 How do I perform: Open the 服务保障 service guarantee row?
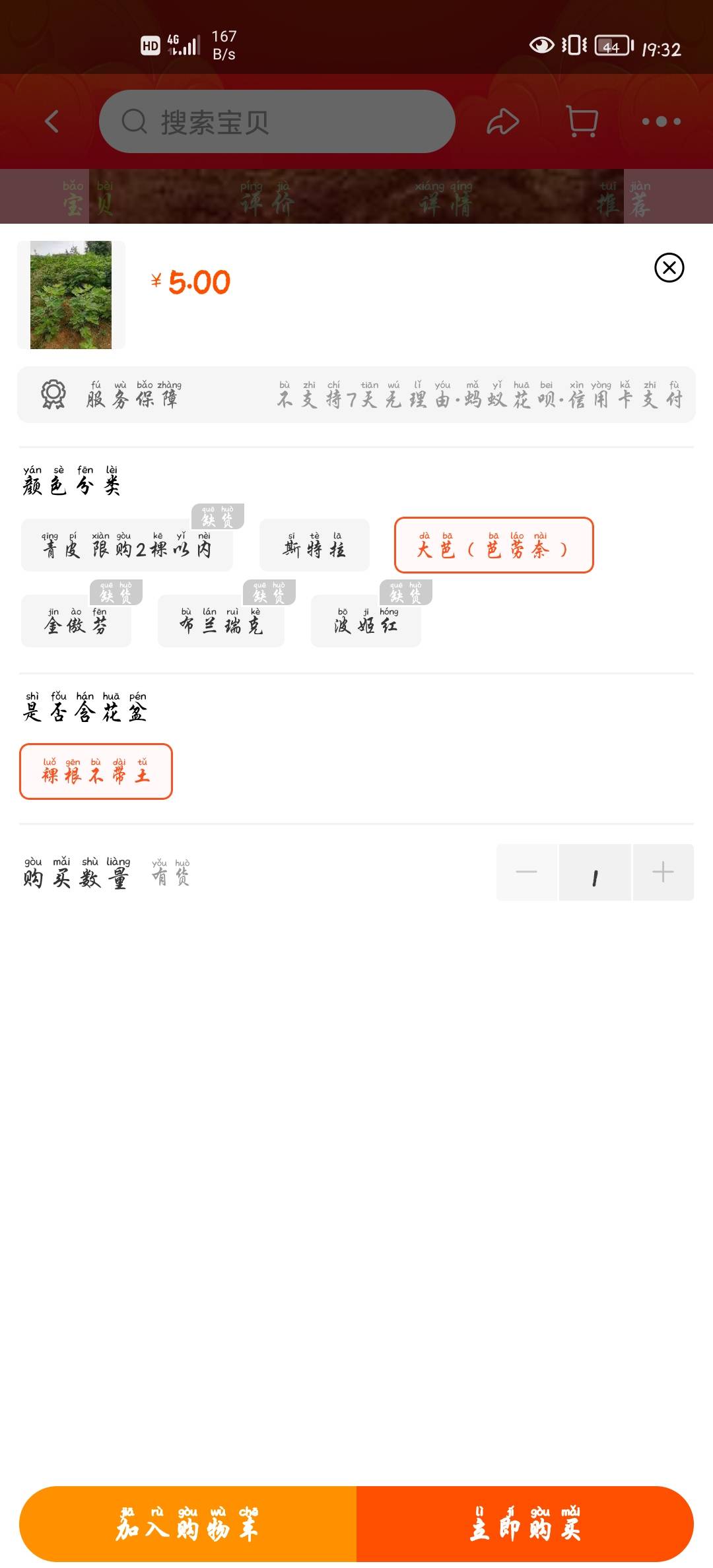tap(356, 395)
